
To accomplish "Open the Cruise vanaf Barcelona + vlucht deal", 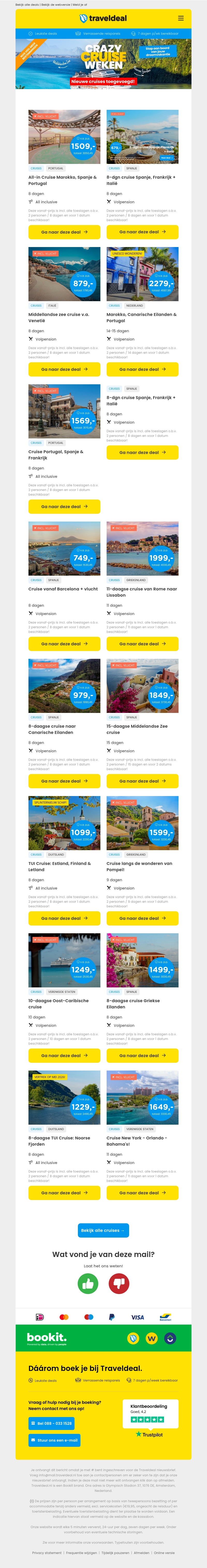I will point(64,644).
